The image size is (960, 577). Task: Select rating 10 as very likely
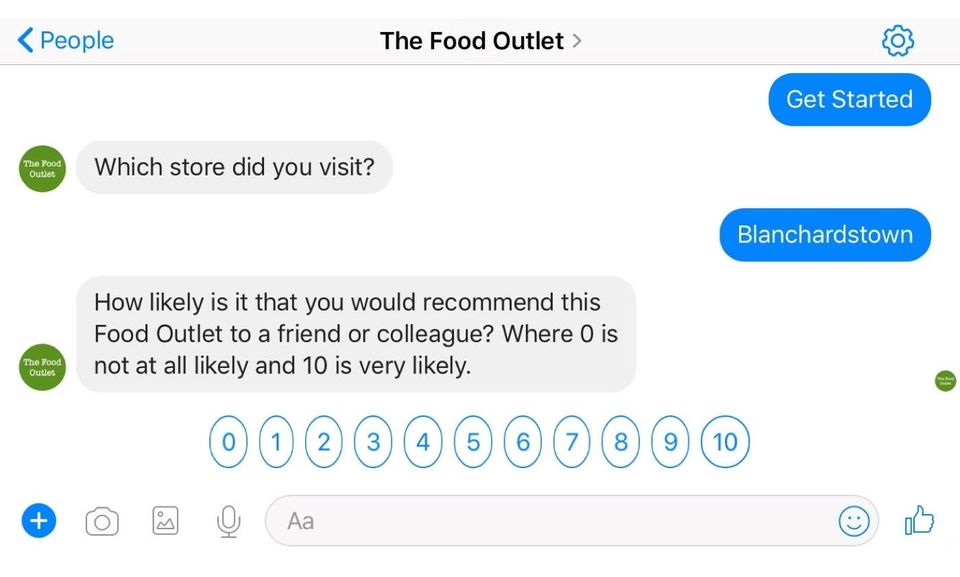[x=725, y=442]
